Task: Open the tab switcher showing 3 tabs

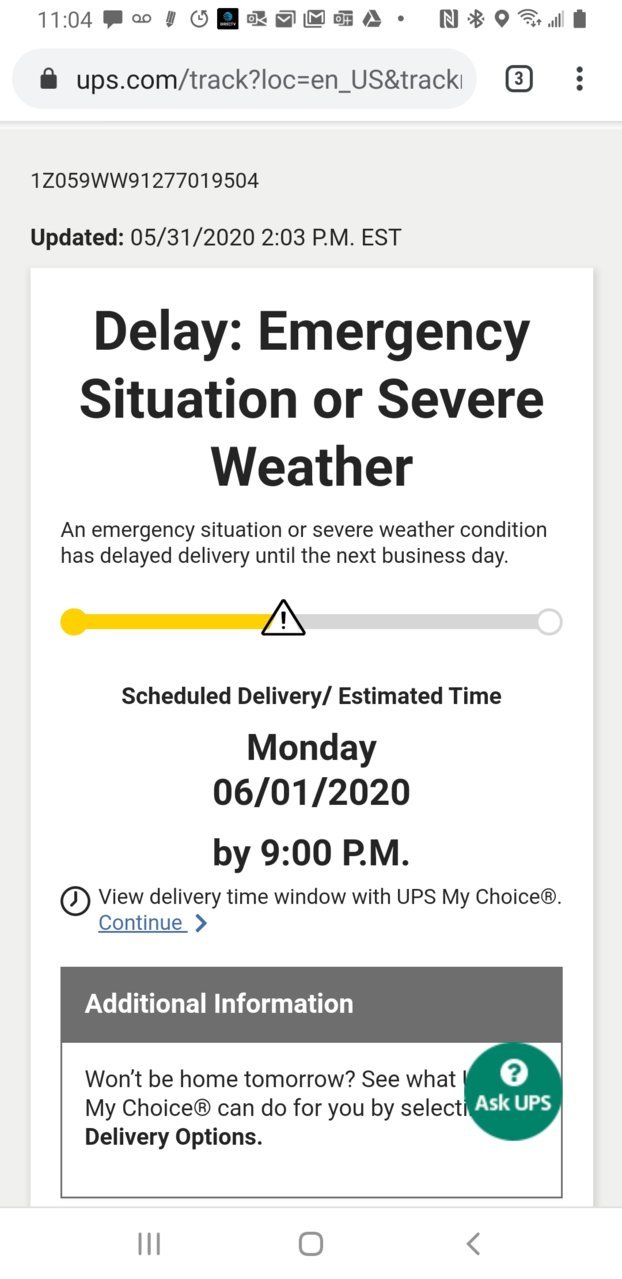Action: click(x=518, y=79)
